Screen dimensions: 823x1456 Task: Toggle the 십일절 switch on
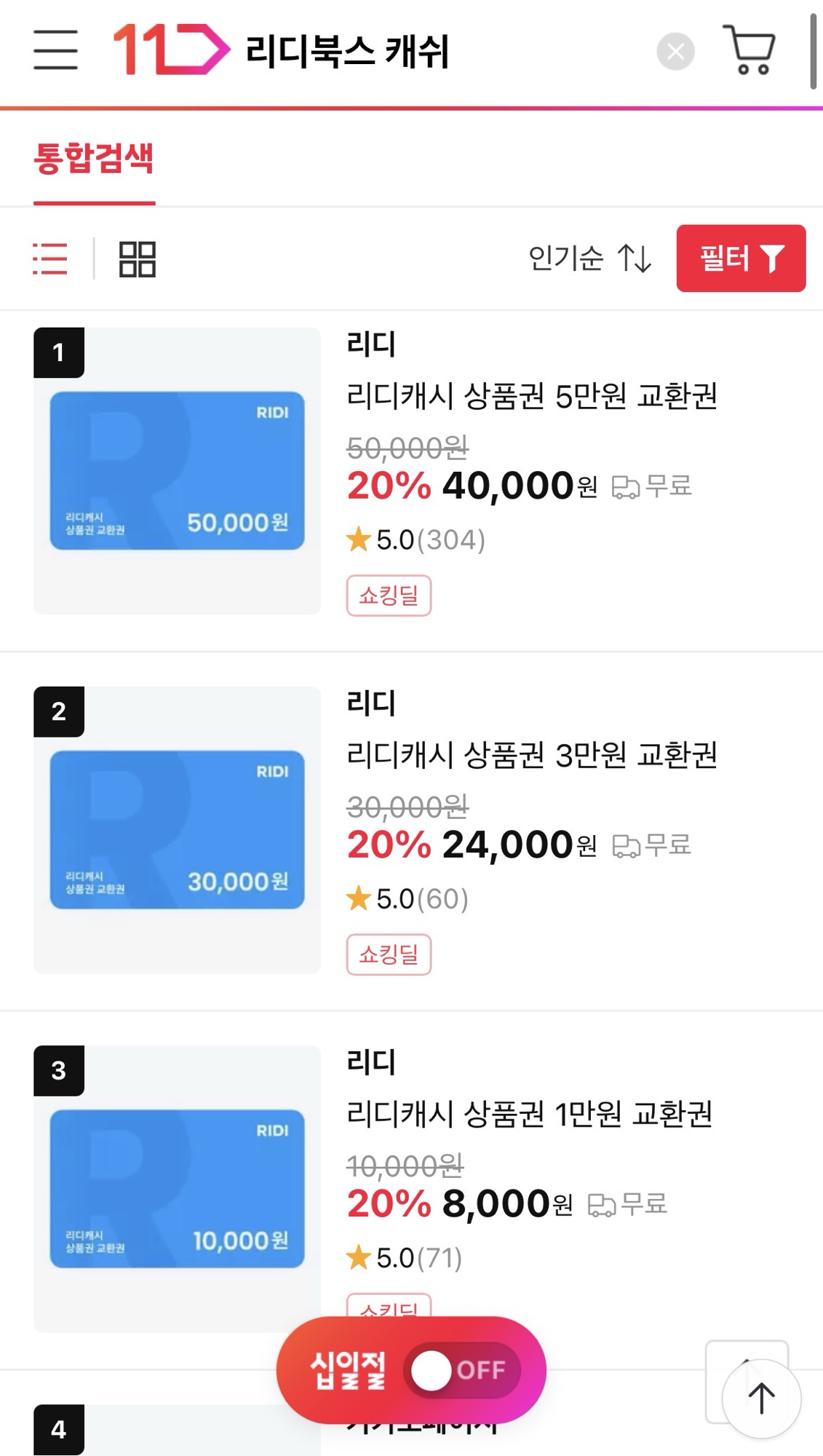[461, 1370]
